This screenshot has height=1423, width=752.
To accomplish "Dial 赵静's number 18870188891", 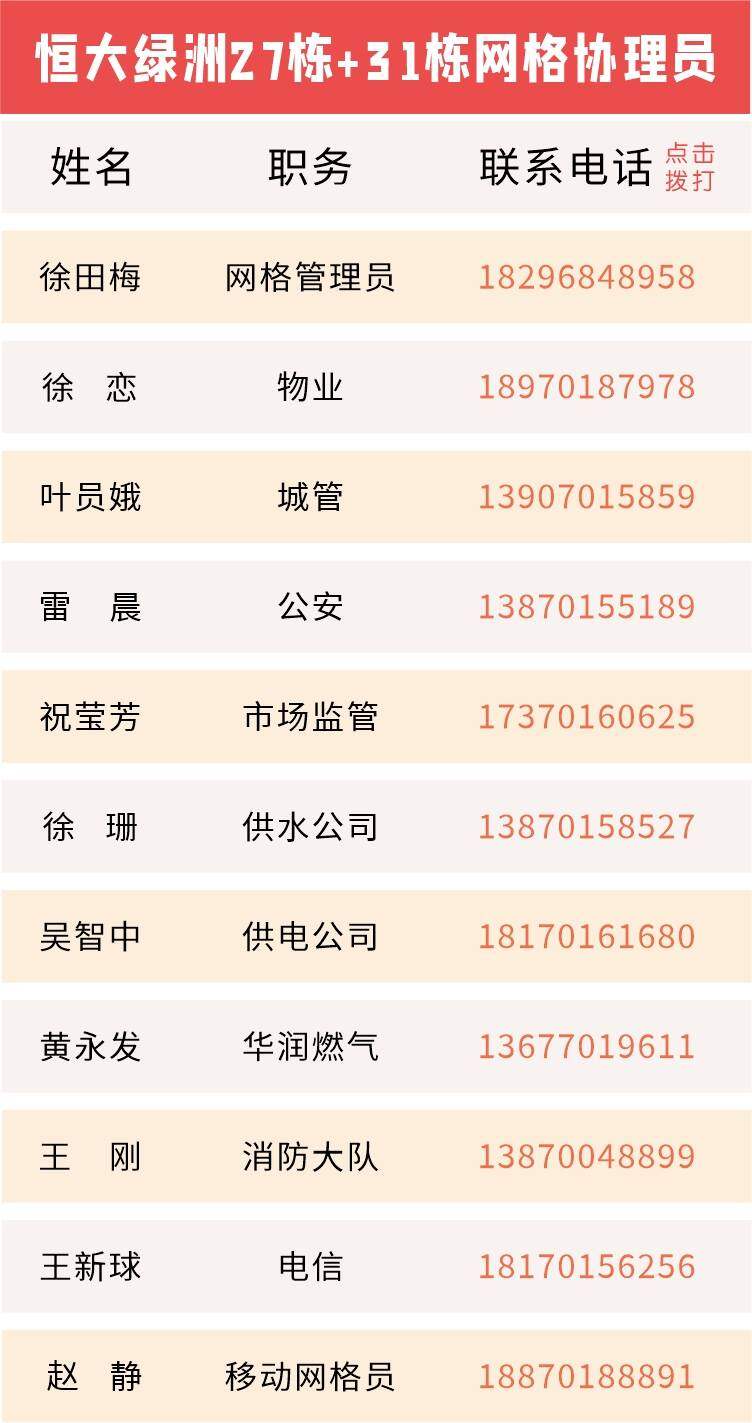I will (x=586, y=1377).
